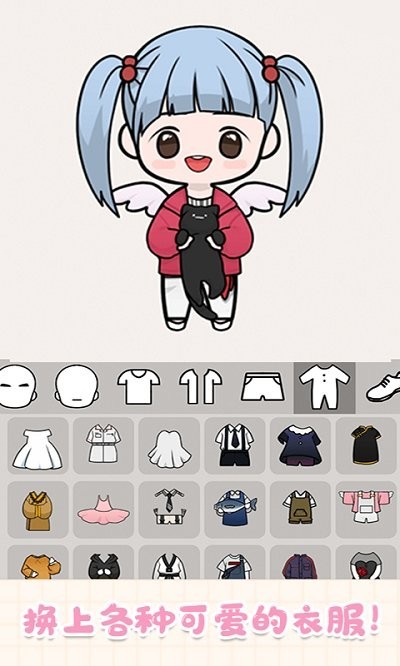400x666 pixels.
Task: Select the pink kimono with white apron
Action: click(x=366, y=510)
